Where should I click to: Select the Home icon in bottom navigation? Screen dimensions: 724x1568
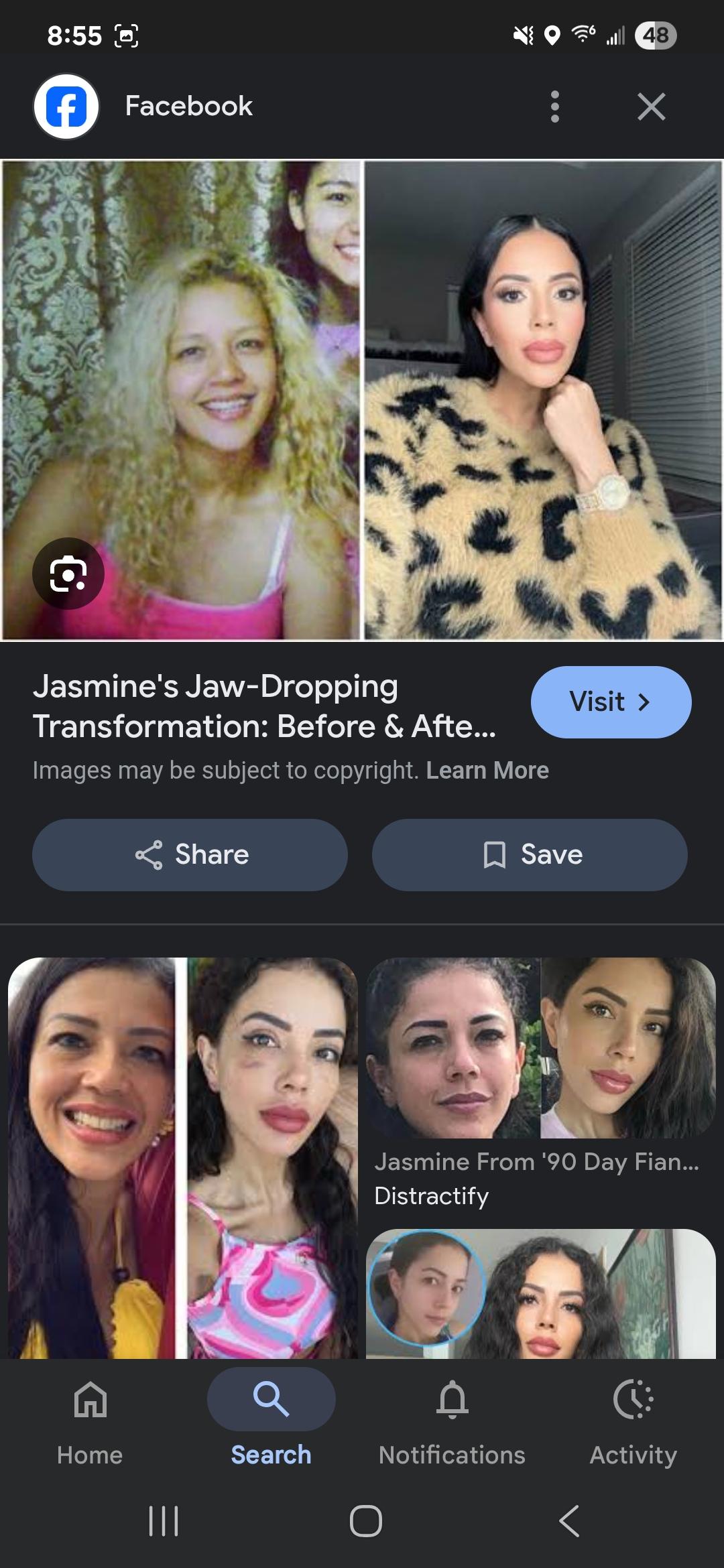click(90, 1398)
